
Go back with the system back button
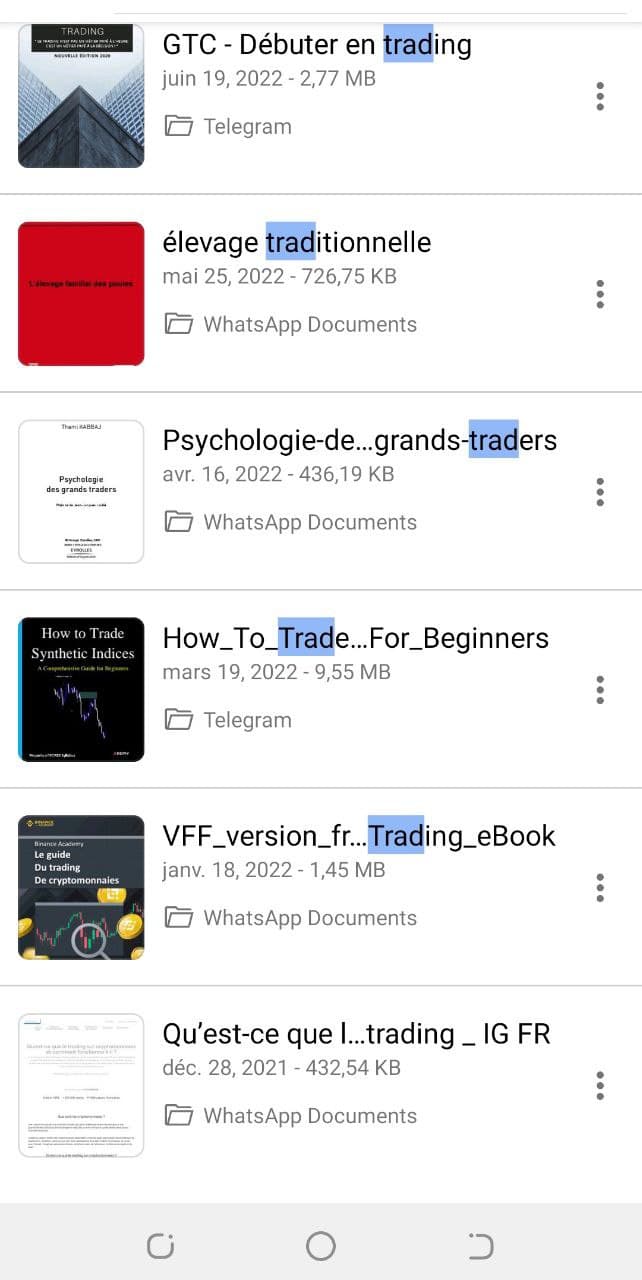point(481,1245)
